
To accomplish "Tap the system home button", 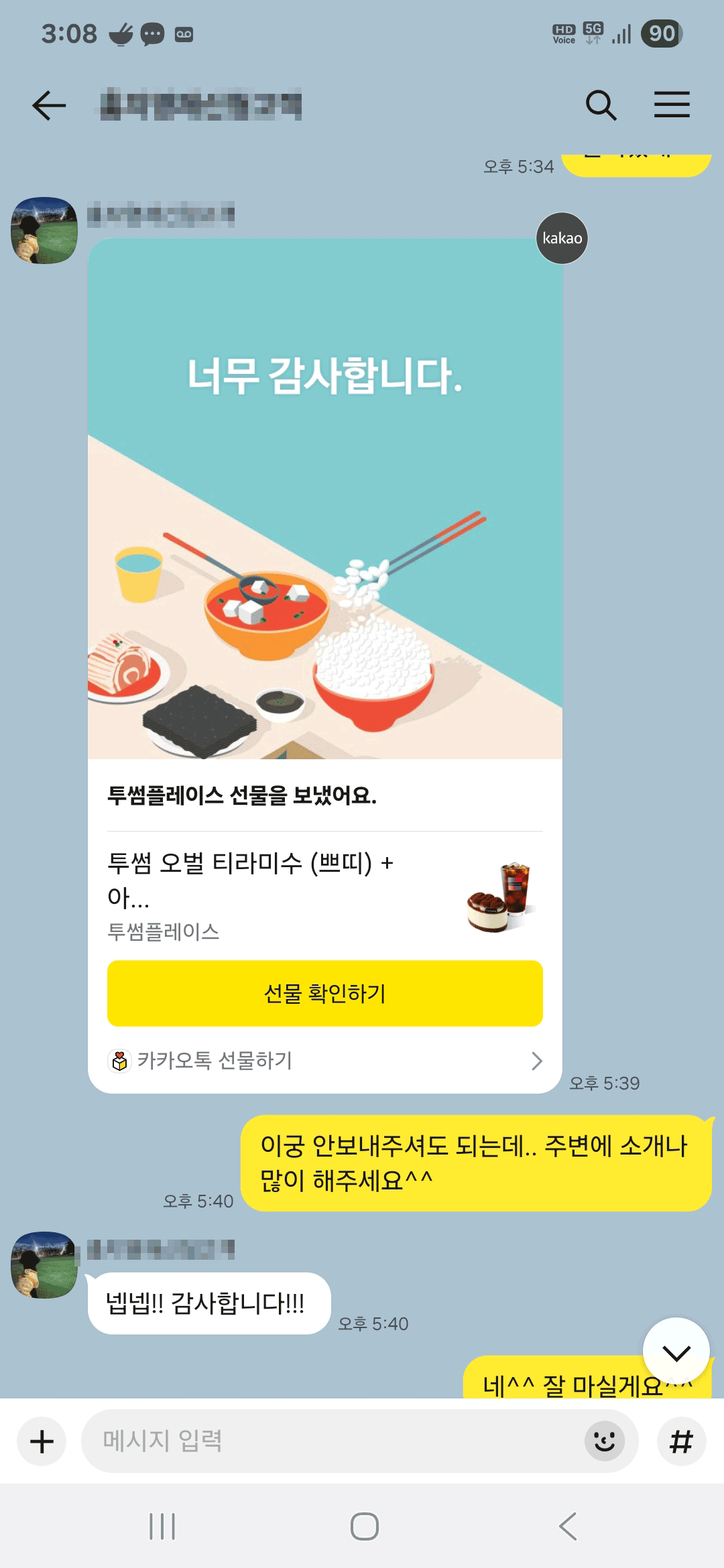I will [x=364, y=1526].
